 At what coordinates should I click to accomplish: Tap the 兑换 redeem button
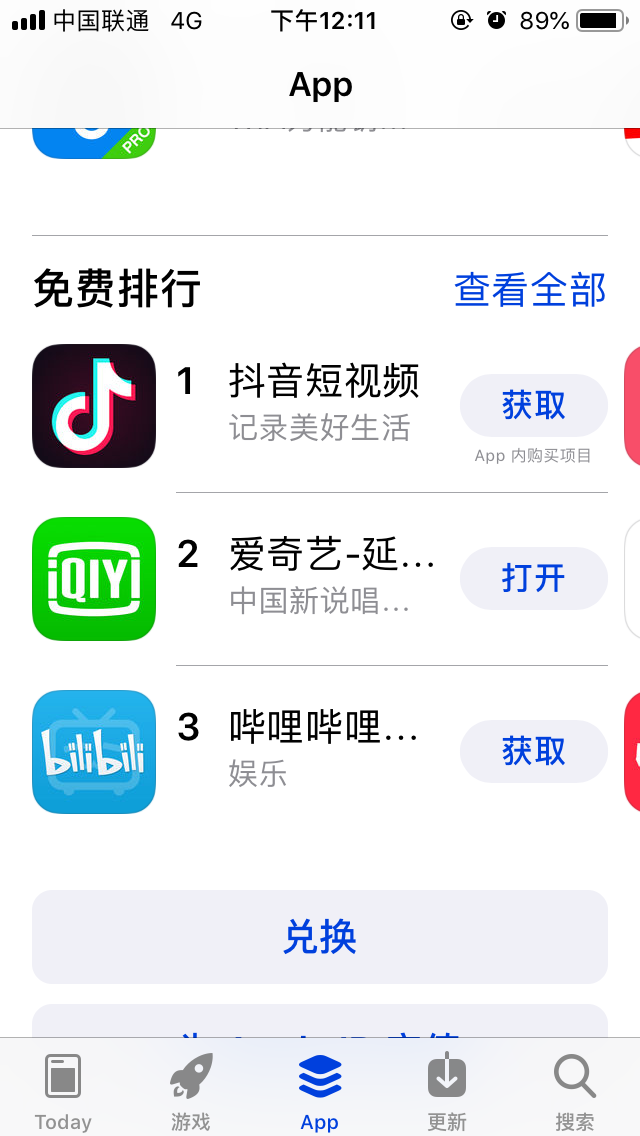320,937
